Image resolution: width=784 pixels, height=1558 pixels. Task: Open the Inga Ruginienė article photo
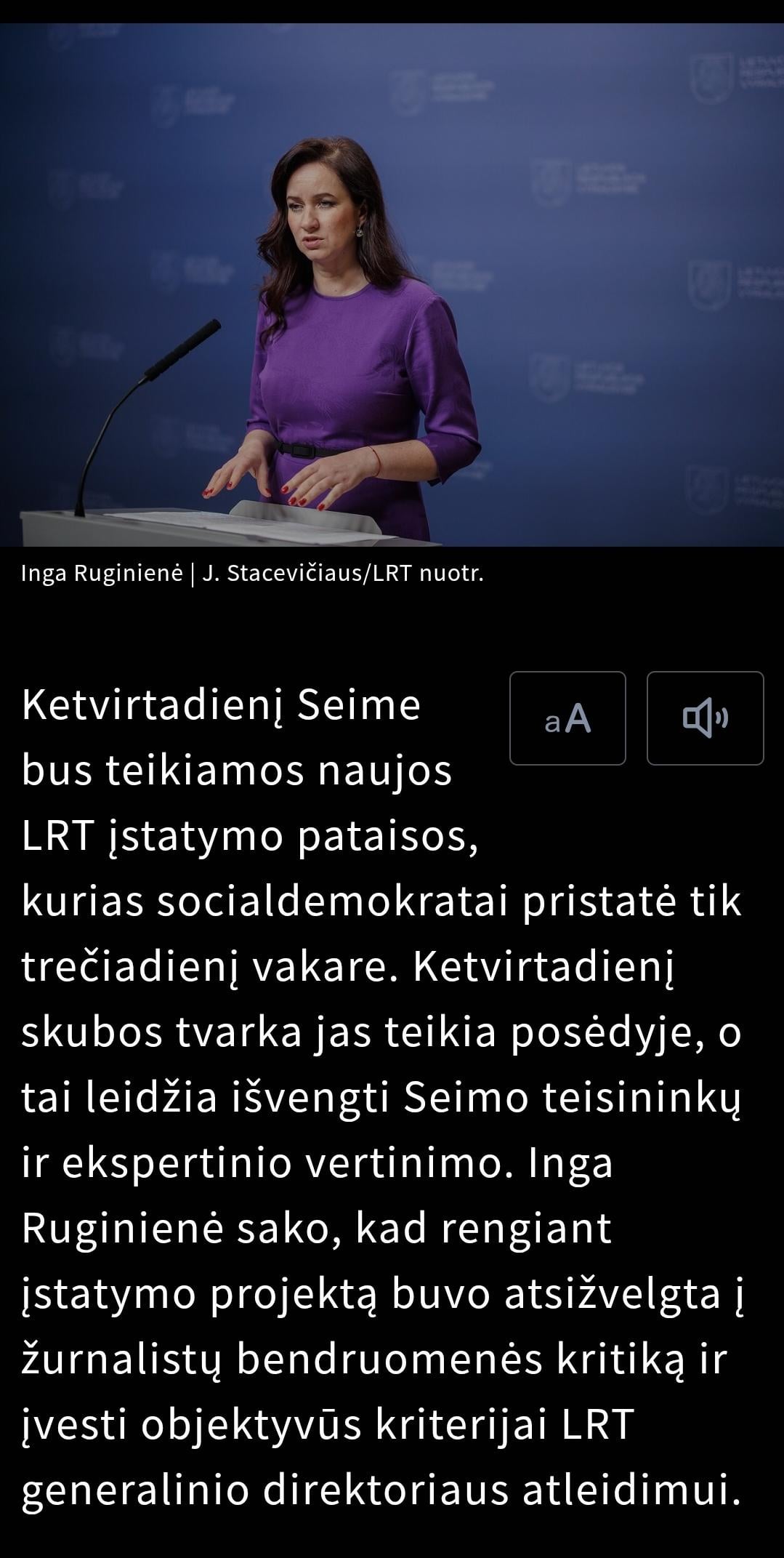392,285
